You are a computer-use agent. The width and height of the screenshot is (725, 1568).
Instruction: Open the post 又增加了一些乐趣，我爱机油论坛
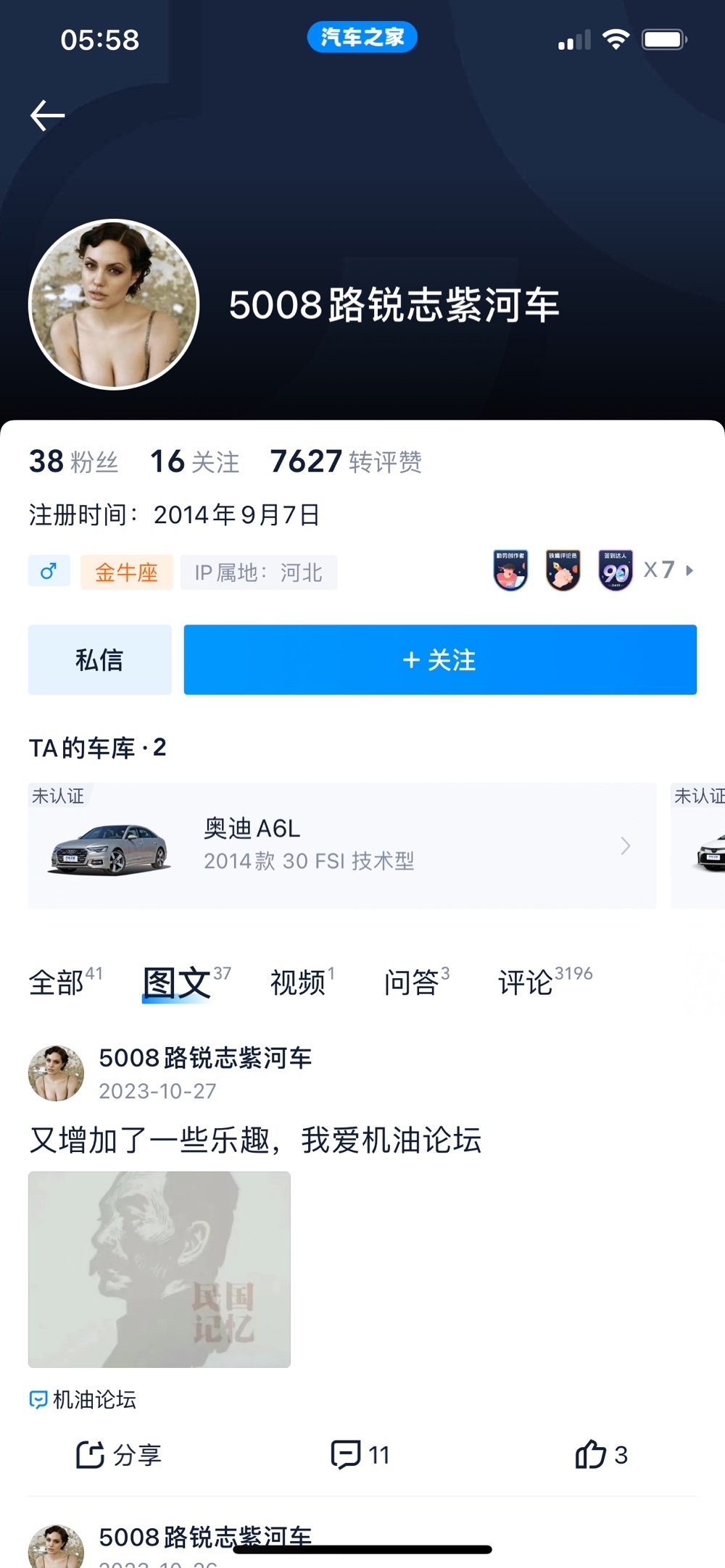click(x=255, y=1140)
